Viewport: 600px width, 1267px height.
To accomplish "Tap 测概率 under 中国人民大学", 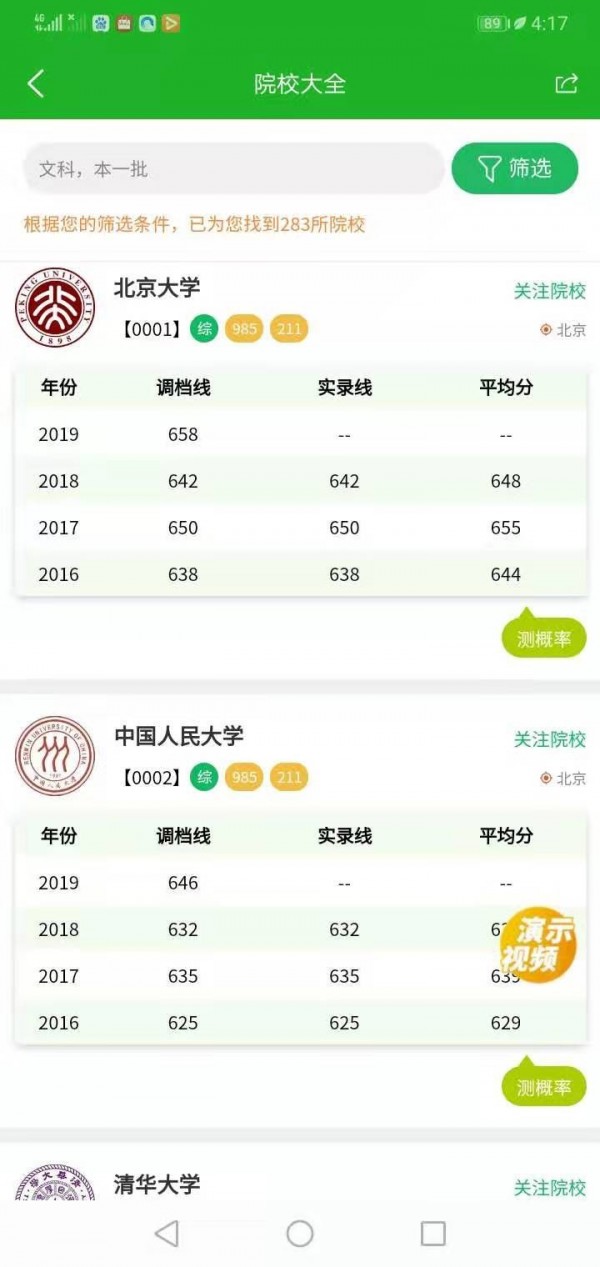I will [543, 1087].
